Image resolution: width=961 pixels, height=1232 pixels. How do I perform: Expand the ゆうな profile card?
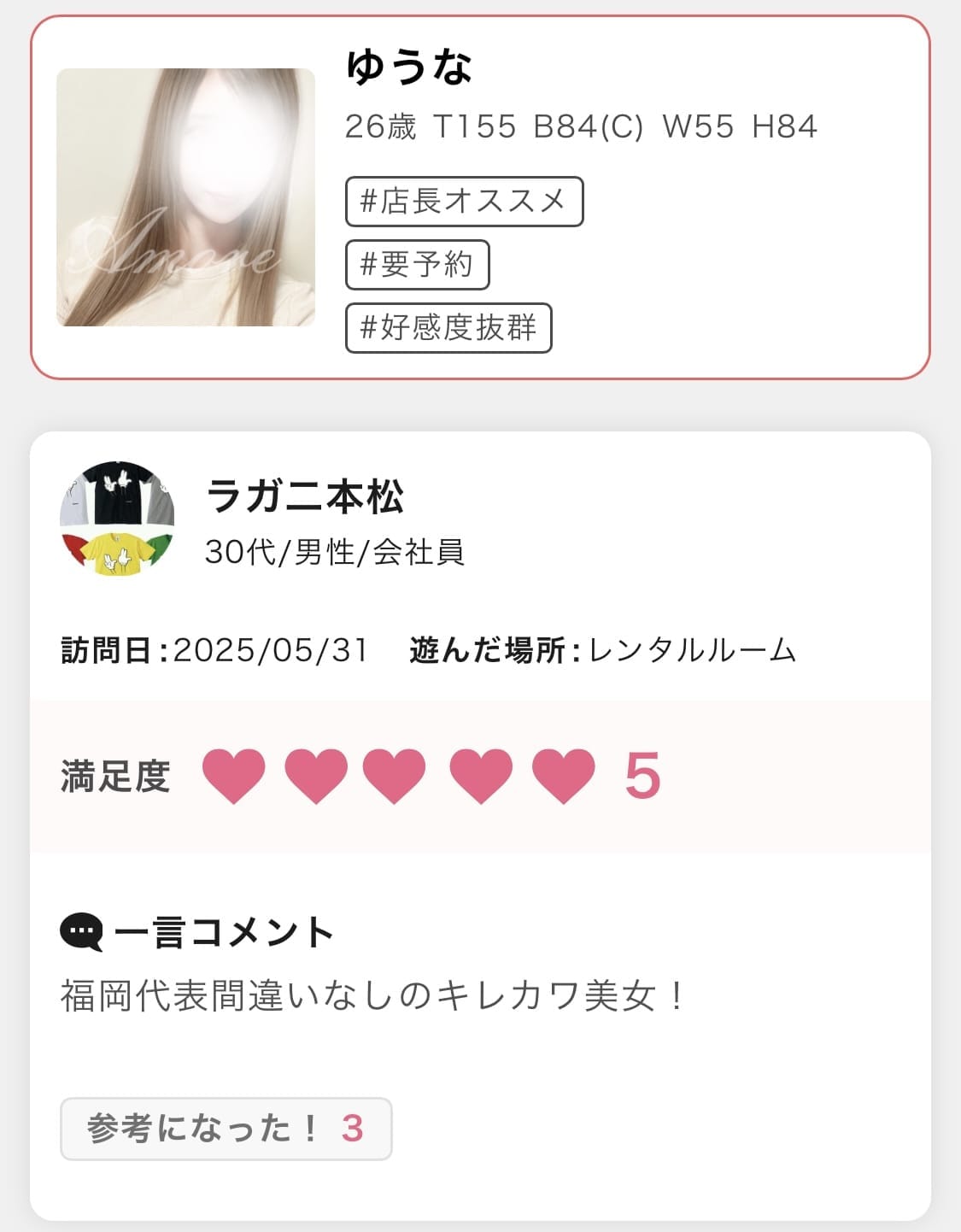(x=478, y=198)
